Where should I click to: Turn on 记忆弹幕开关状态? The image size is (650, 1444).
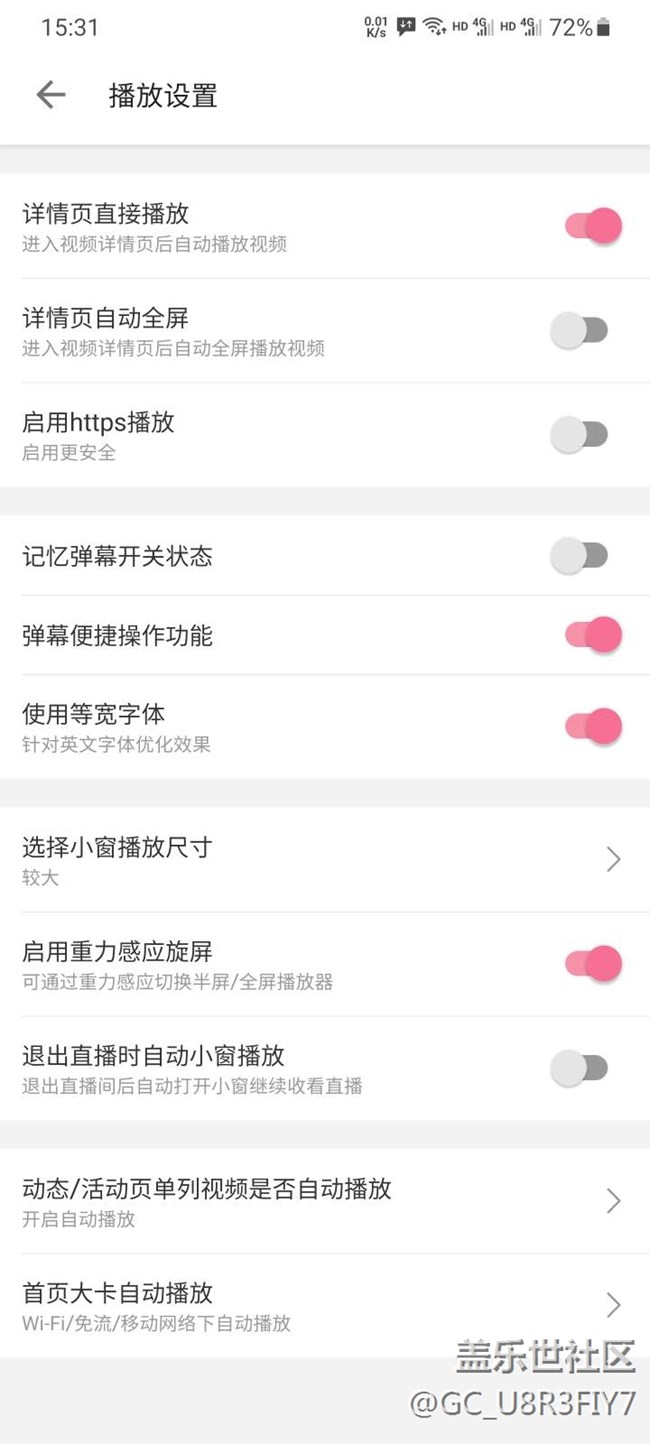click(x=580, y=555)
